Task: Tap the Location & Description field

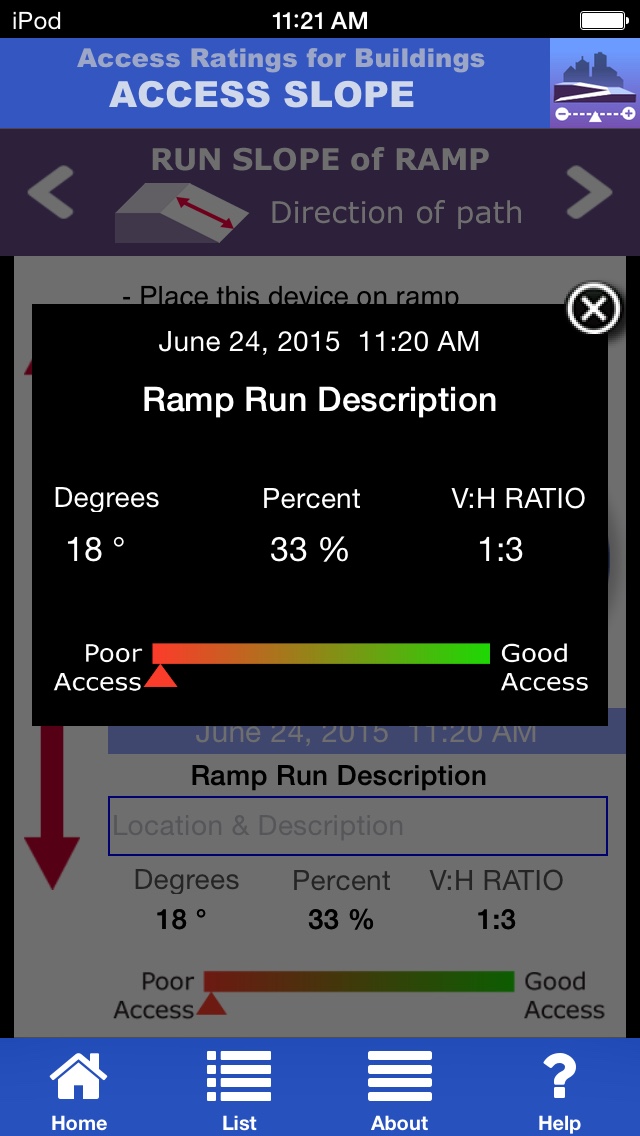Action: (358, 825)
